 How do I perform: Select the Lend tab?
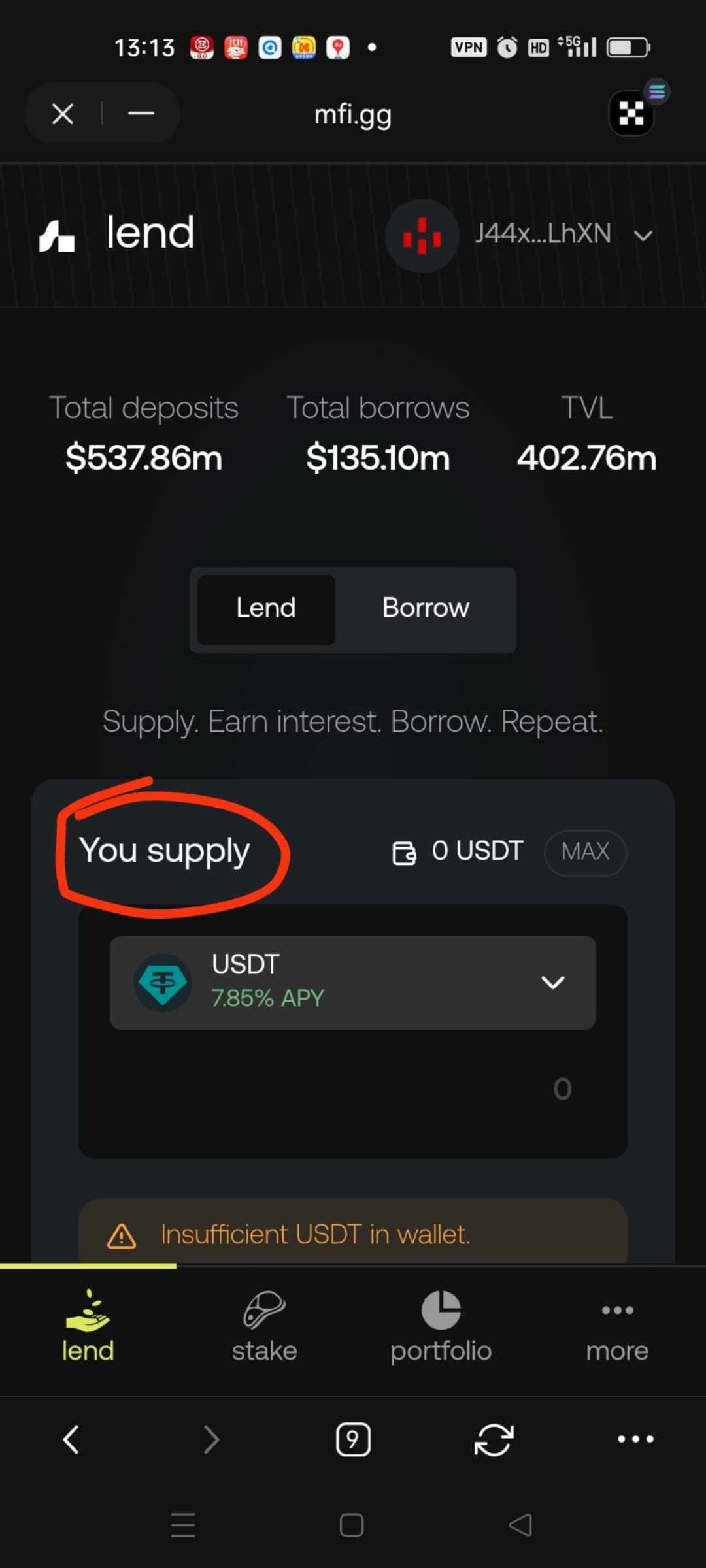(x=265, y=608)
